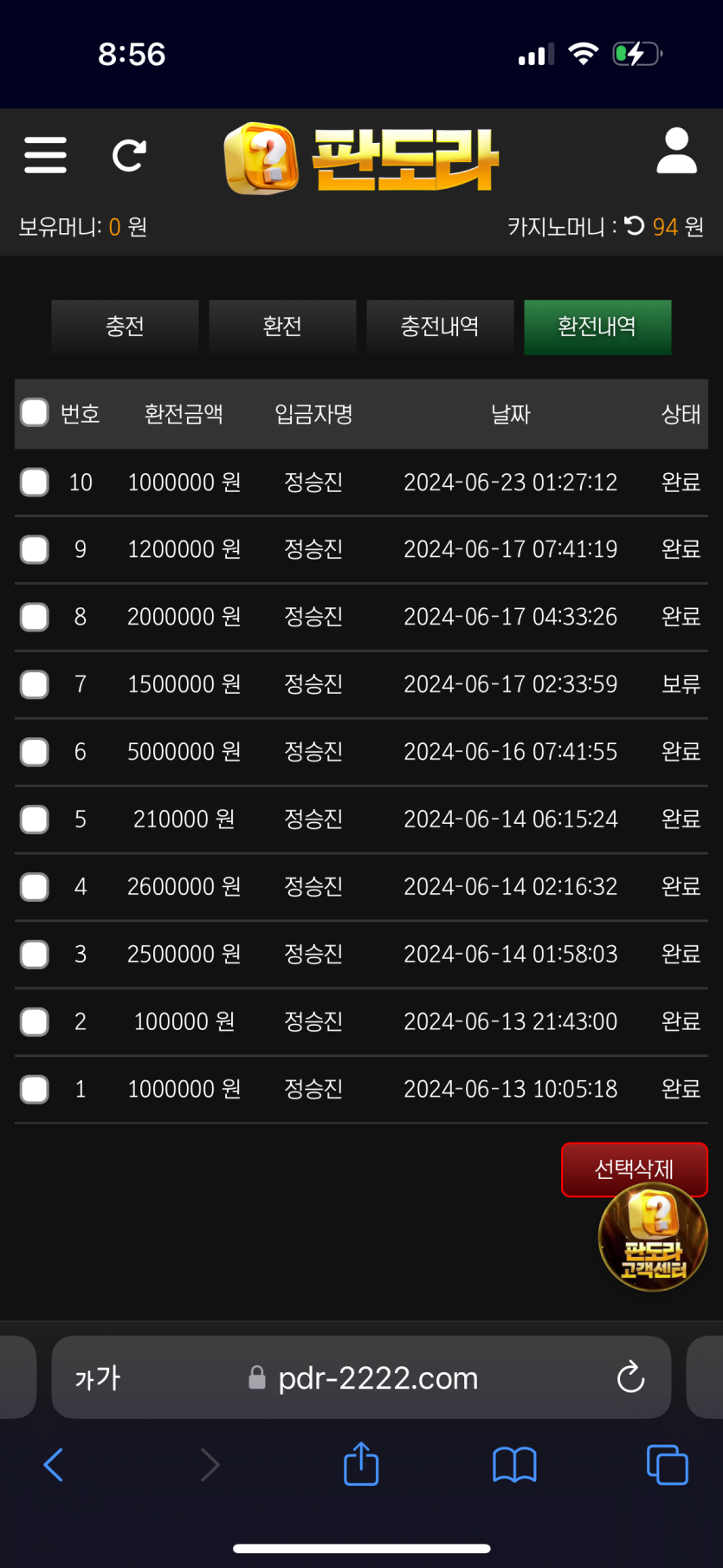Screen dimensions: 723x1568
Task: Open the hamburger menu
Action: pyautogui.click(x=45, y=155)
